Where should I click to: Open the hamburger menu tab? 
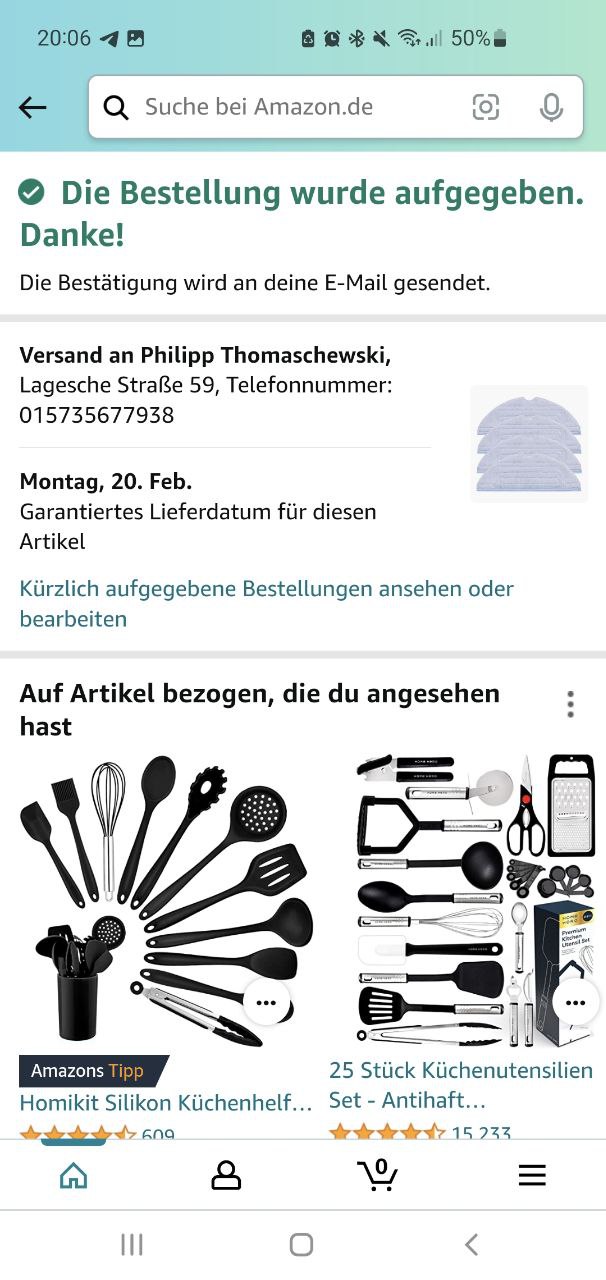click(x=532, y=1175)
